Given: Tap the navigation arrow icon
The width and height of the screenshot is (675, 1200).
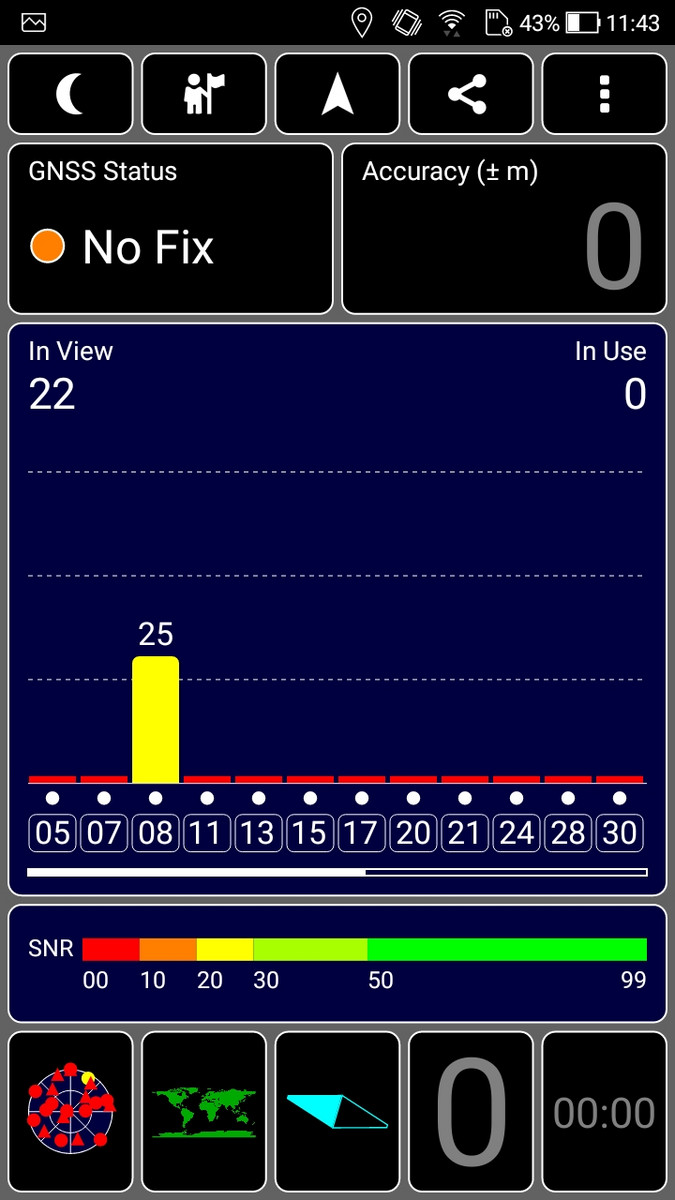Looking at the screenshot, I should tap(337, 94).
